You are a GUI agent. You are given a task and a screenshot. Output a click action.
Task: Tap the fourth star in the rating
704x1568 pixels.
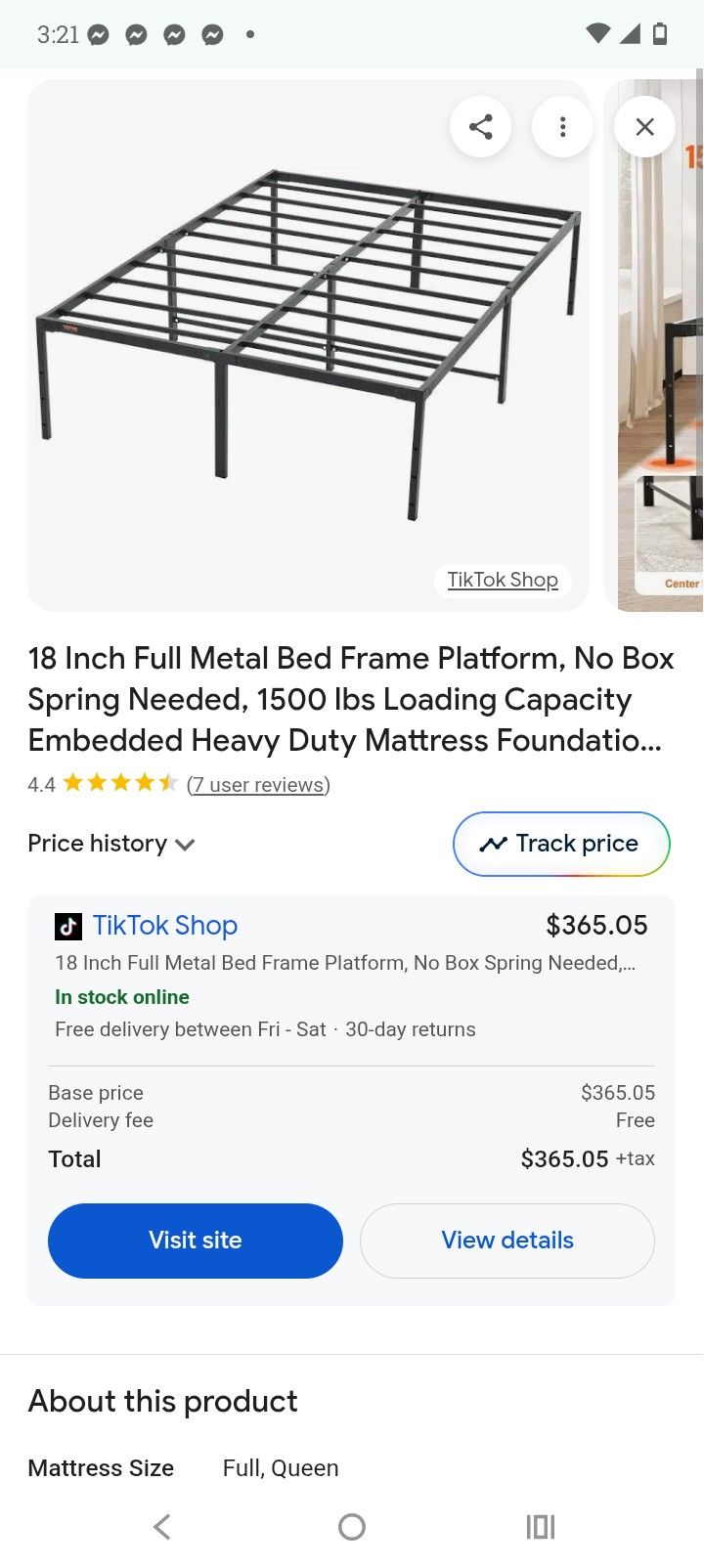[142, 782]
